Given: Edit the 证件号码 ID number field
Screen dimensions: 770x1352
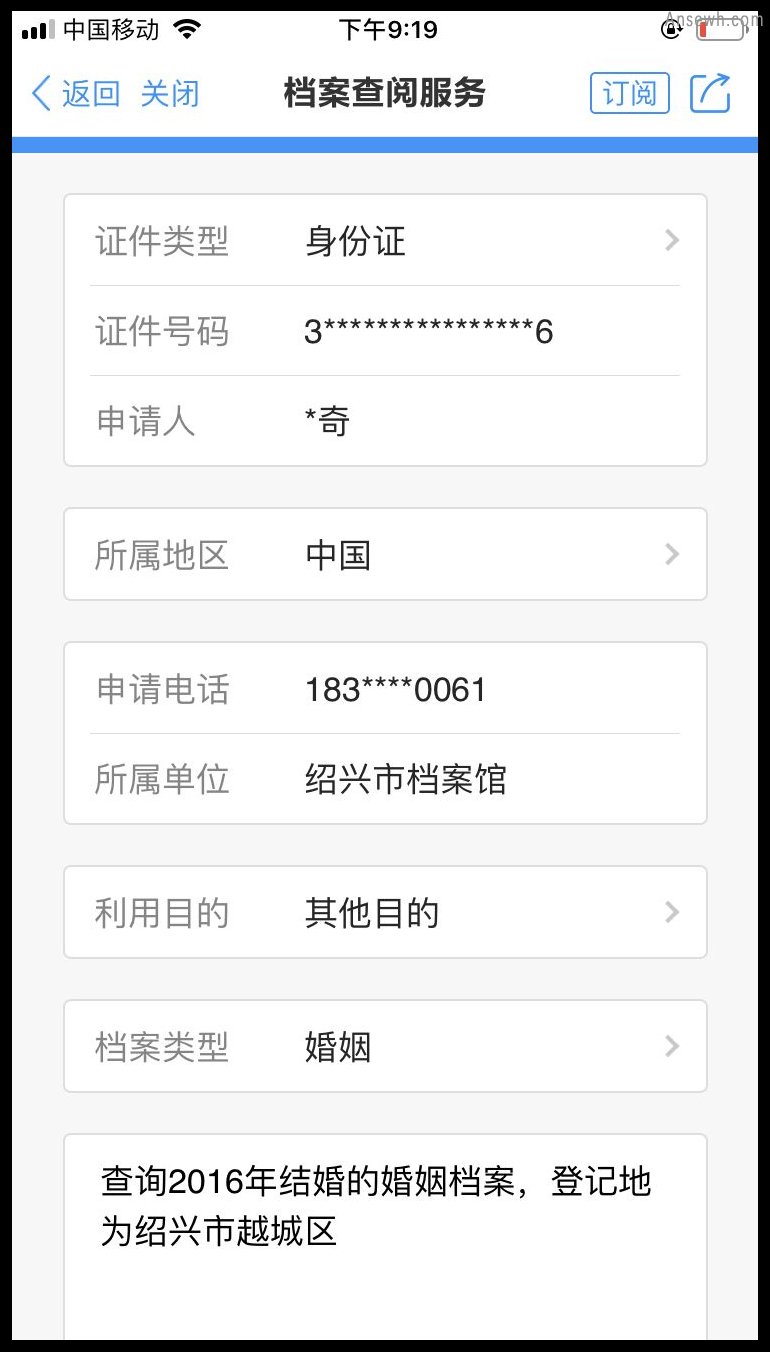Looking at the screenshot, I should click(385, 331).
